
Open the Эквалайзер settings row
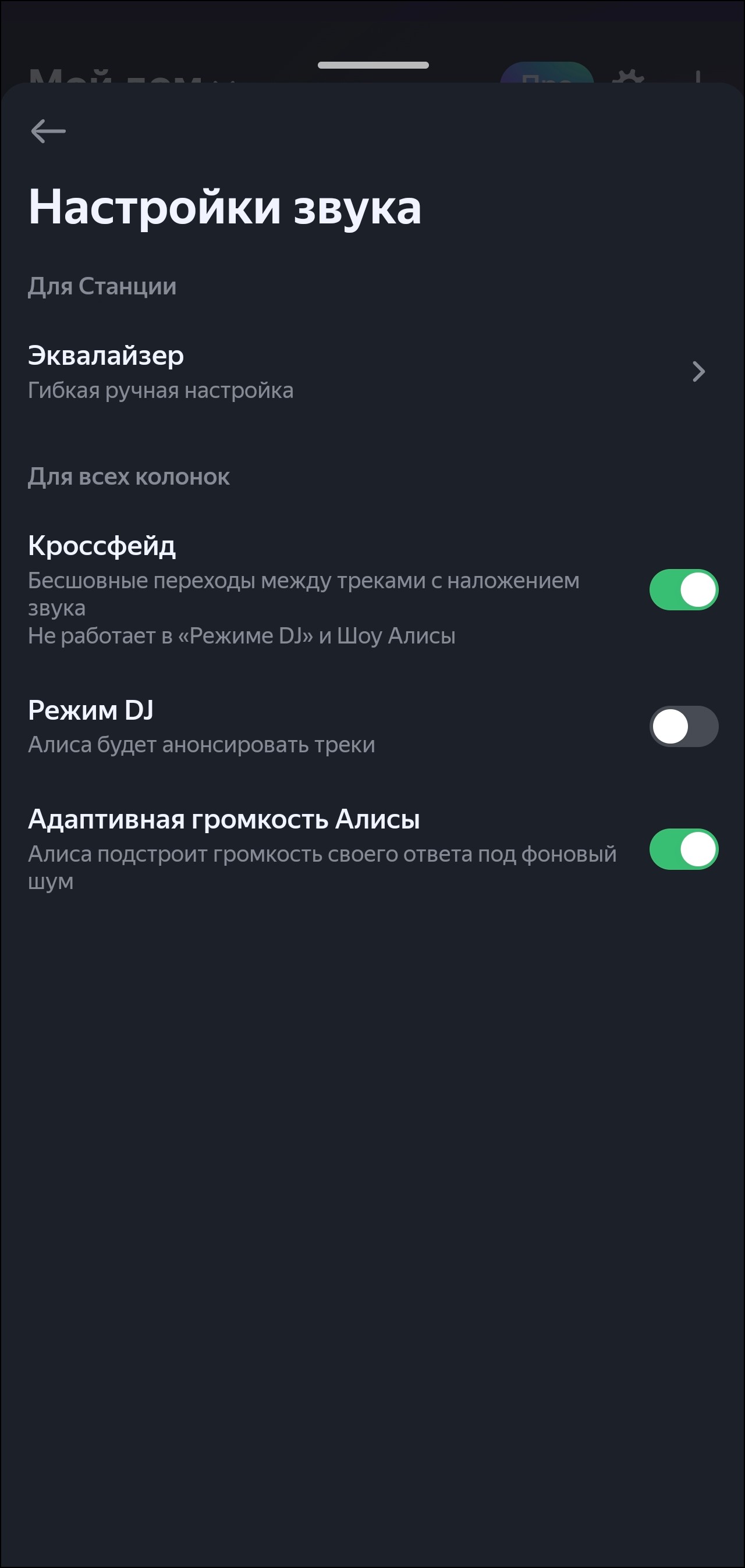366,371
